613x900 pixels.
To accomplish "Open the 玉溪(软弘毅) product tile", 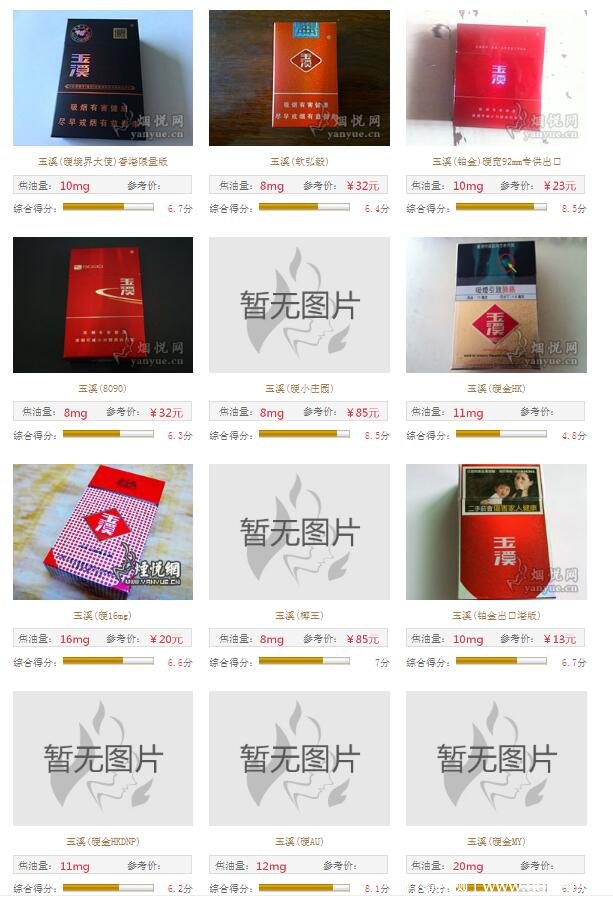I will [299, 78].
